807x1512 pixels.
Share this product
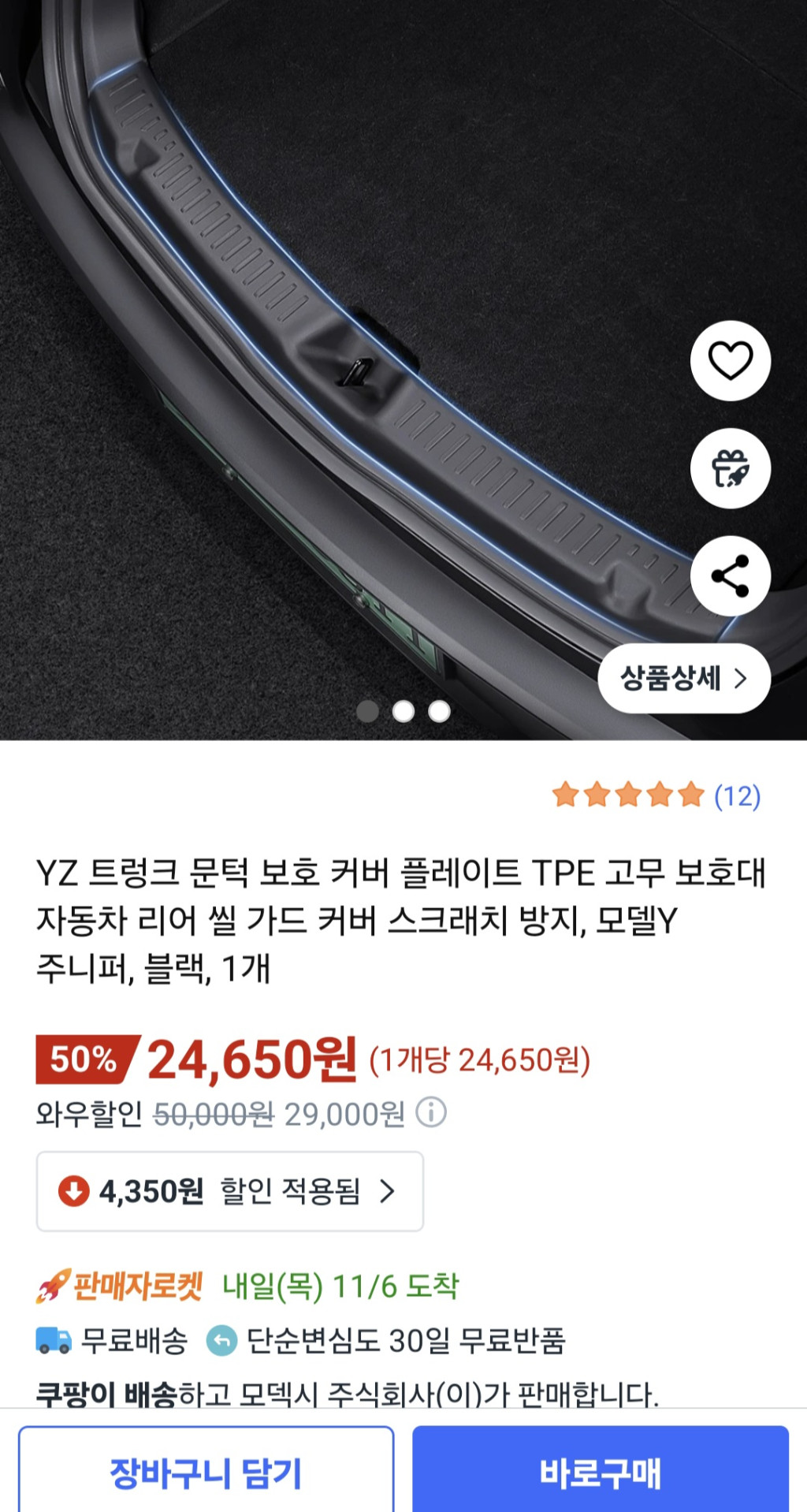(730, 576)
